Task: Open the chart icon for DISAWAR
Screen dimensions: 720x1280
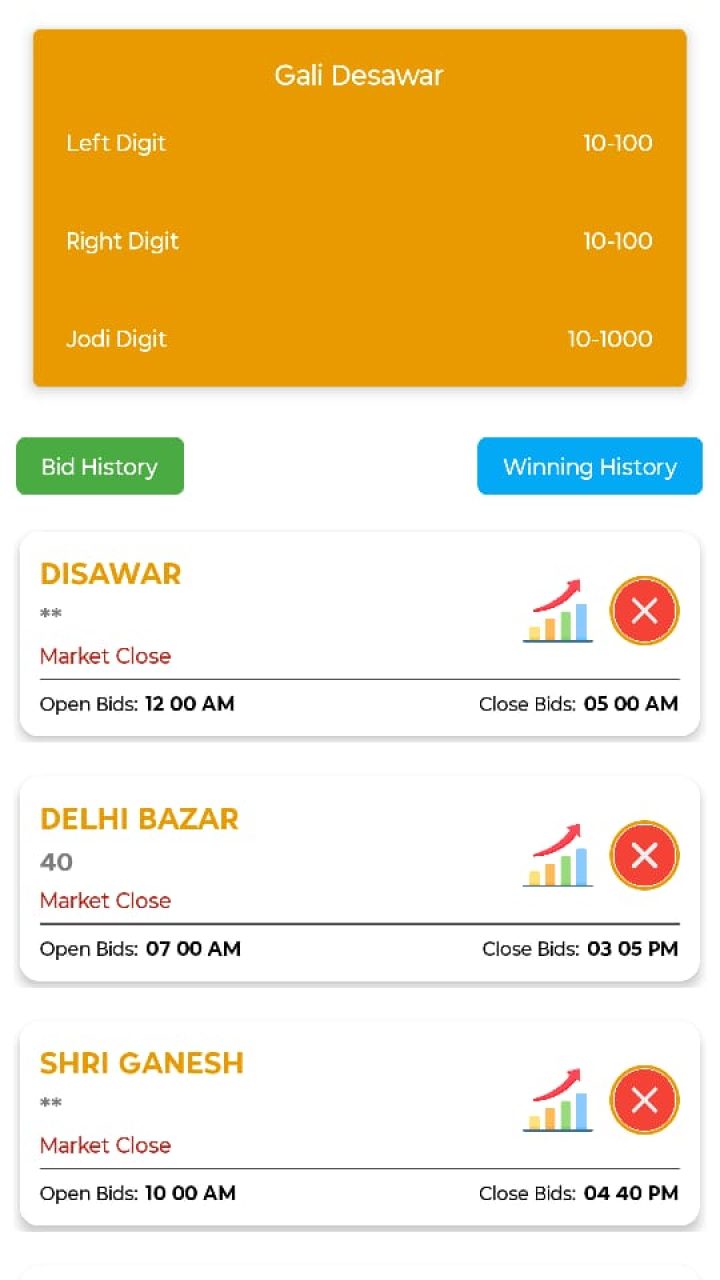Action: (558, 610)
